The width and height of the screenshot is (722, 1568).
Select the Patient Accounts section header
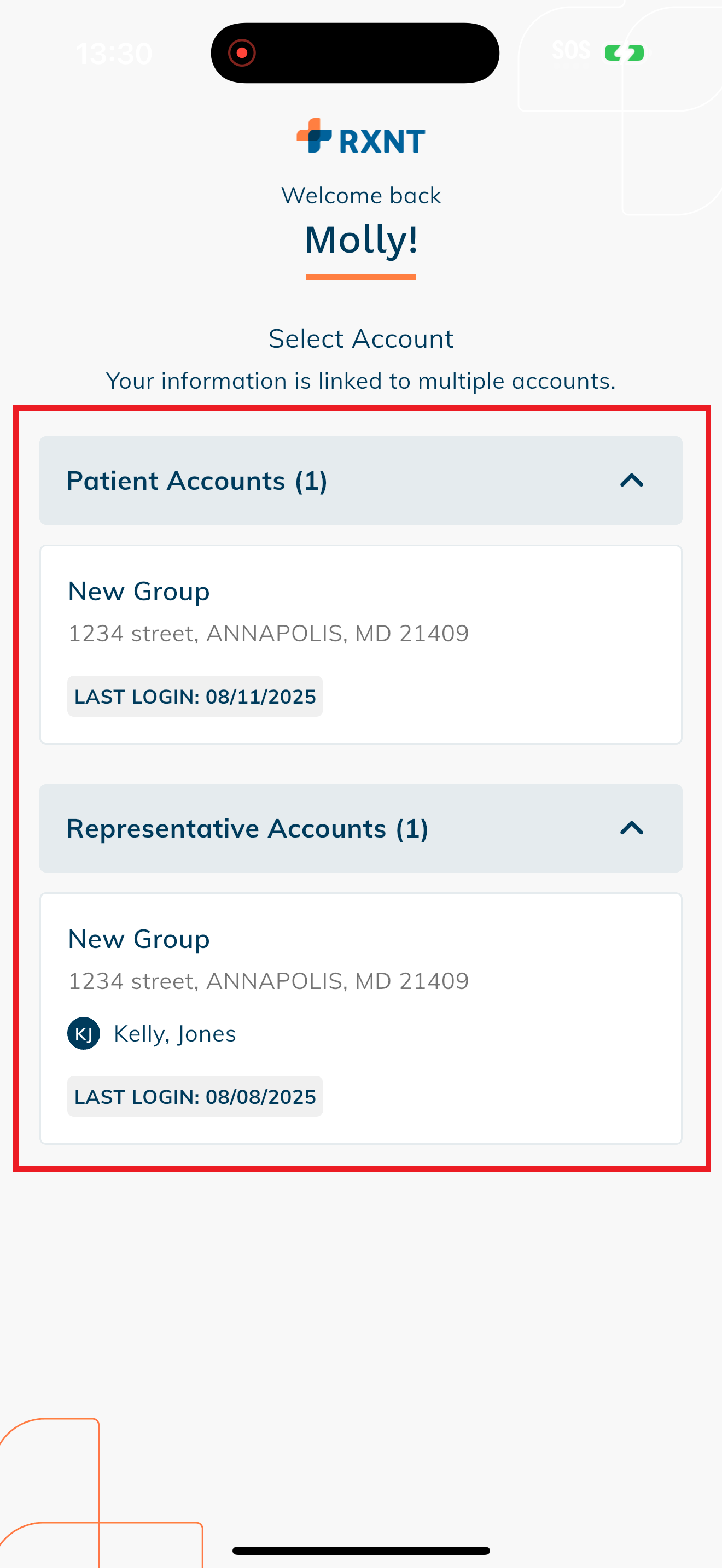click(360, 481)
